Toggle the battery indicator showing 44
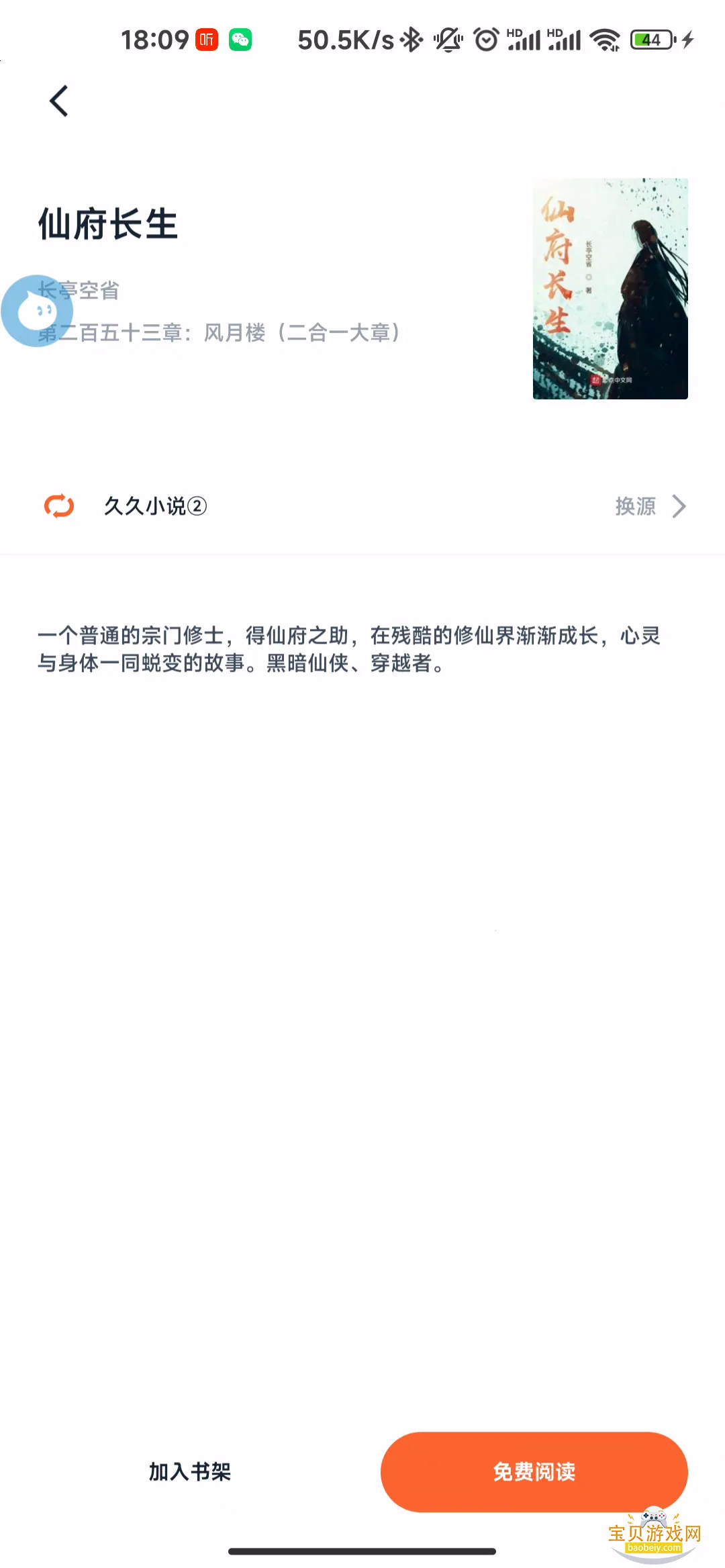The image size is (725, 1568). point(648,39)
